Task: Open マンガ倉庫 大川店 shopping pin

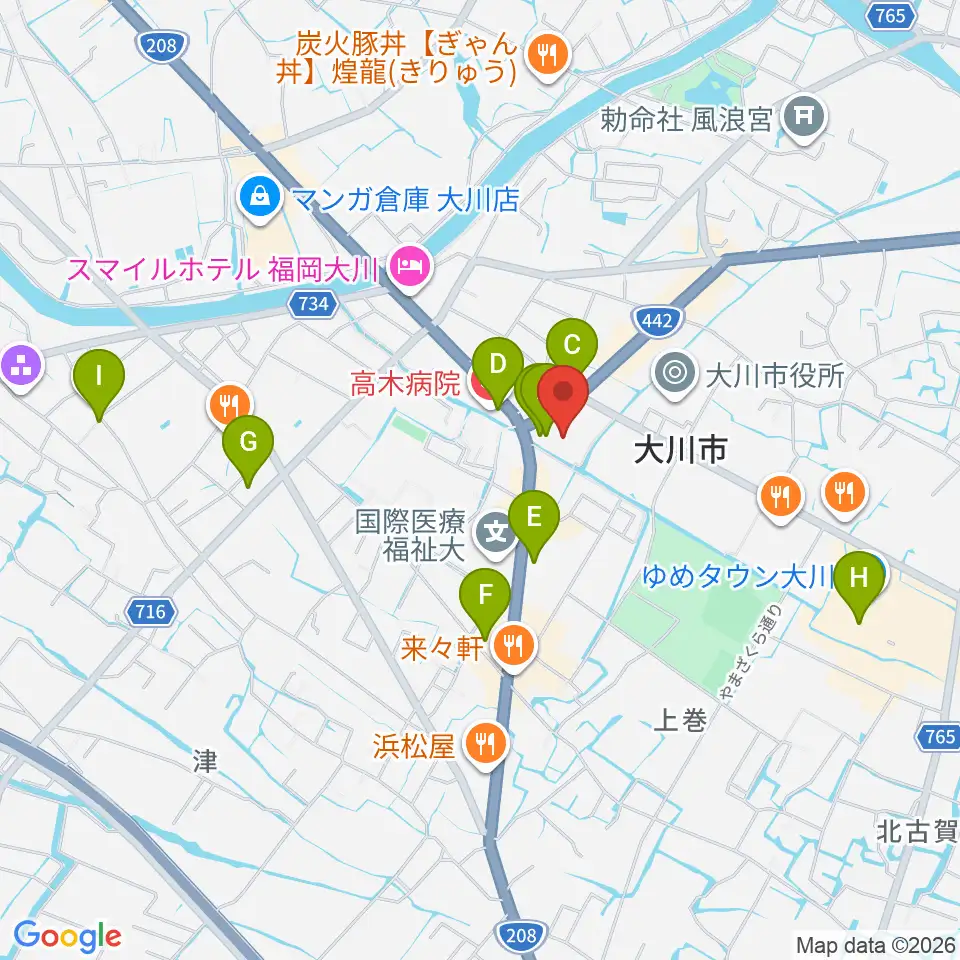Action: pos(261,199)
